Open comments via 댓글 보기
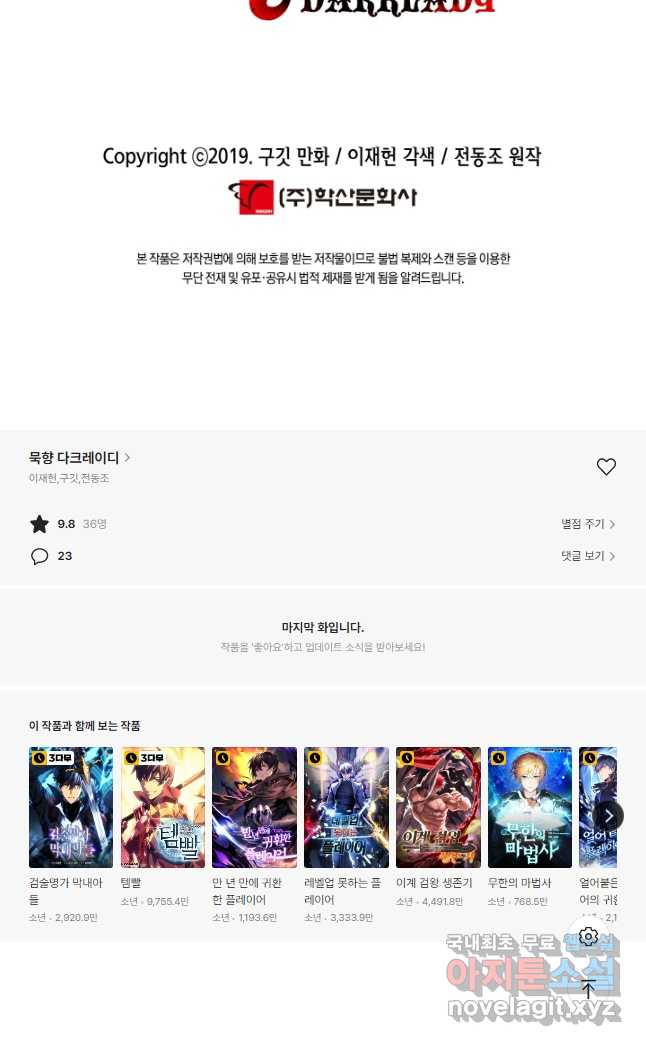This screenshot has height=1046, width=646. (588, 556)
